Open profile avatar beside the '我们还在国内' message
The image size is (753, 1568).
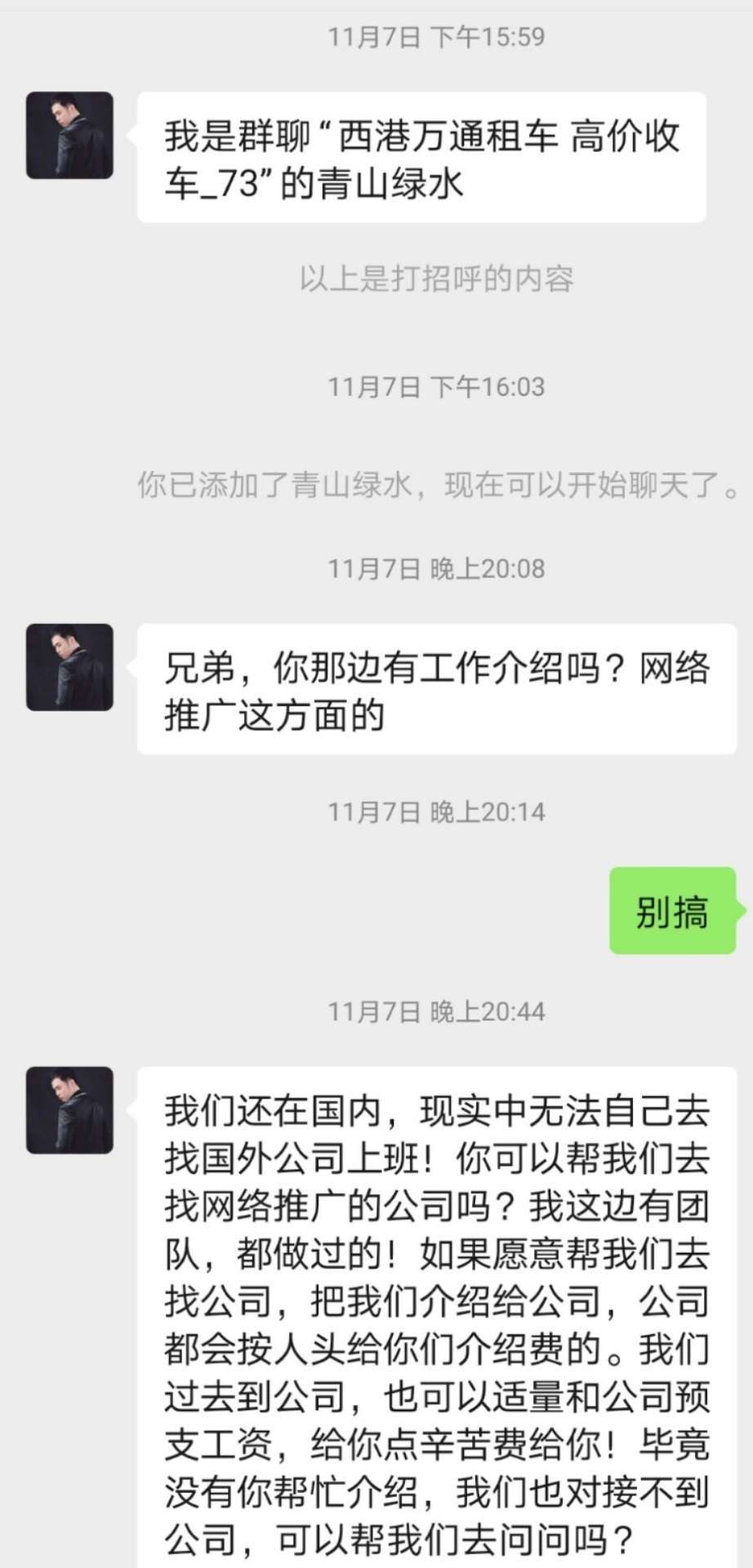pyautogui.click(x=69, y=1110)
